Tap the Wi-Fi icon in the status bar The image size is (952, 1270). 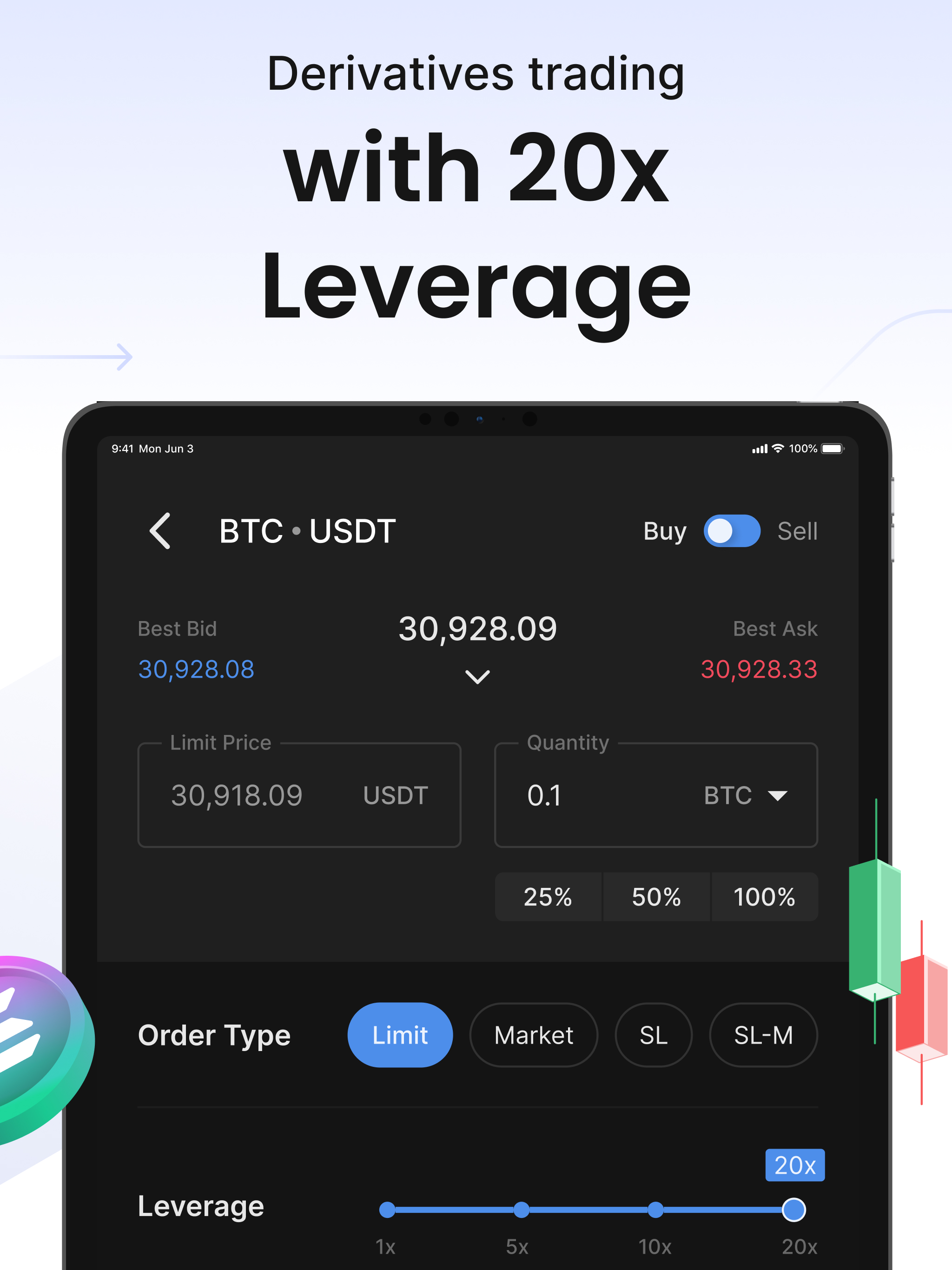pyautogui.click(x=779, y=449)
